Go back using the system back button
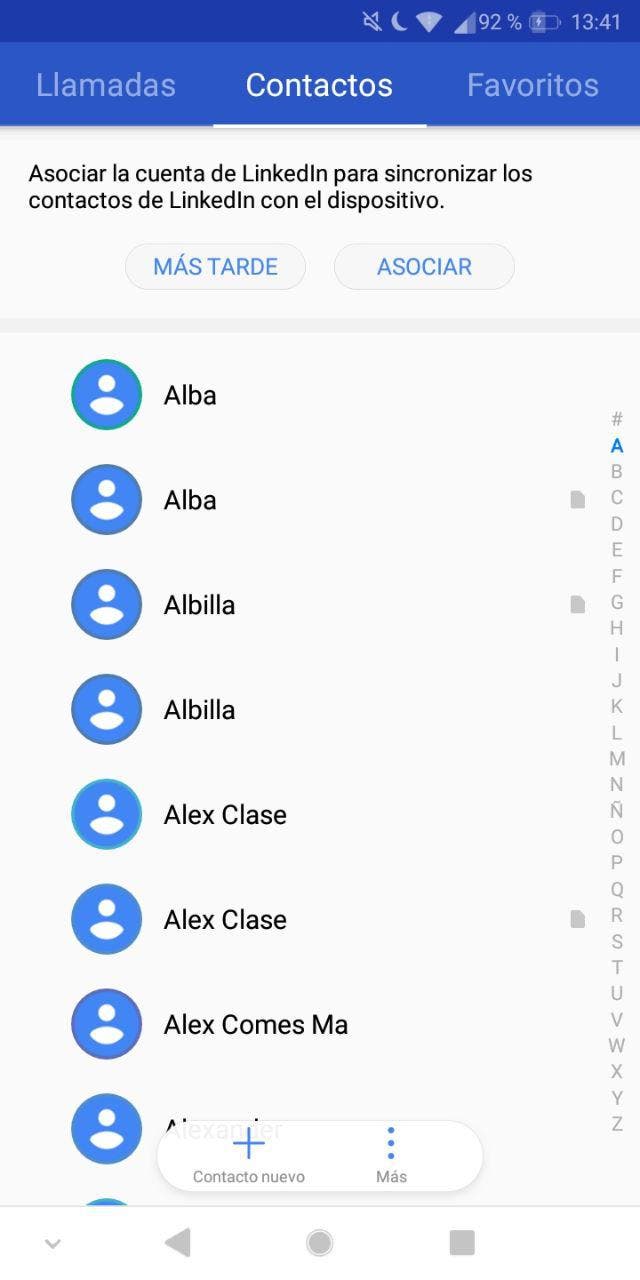Screen dimensions: 640x1280 click(177, 1242)
